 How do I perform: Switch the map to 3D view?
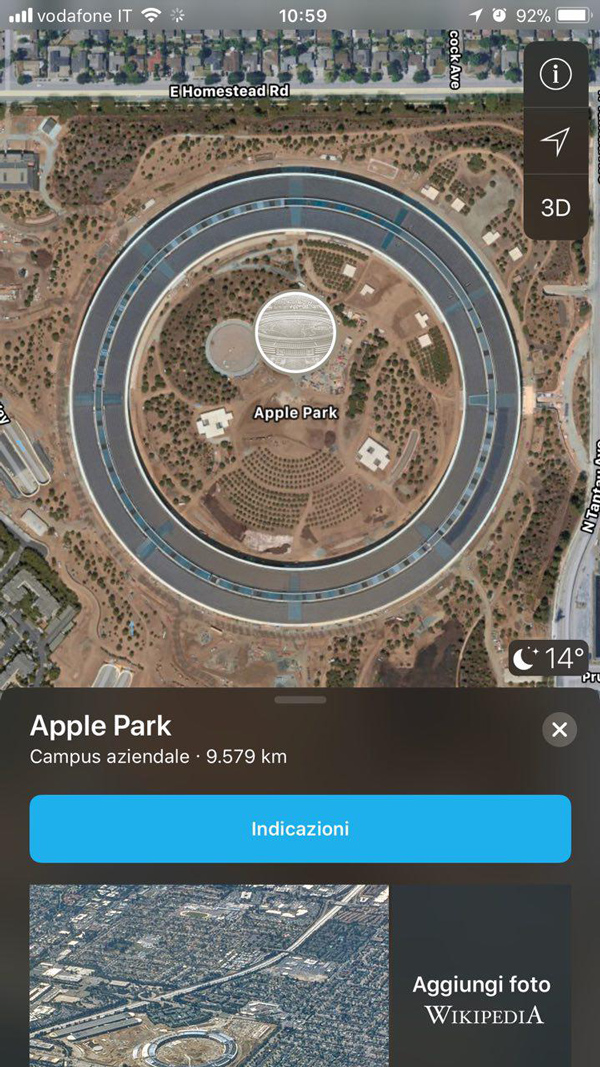point(555,207)
